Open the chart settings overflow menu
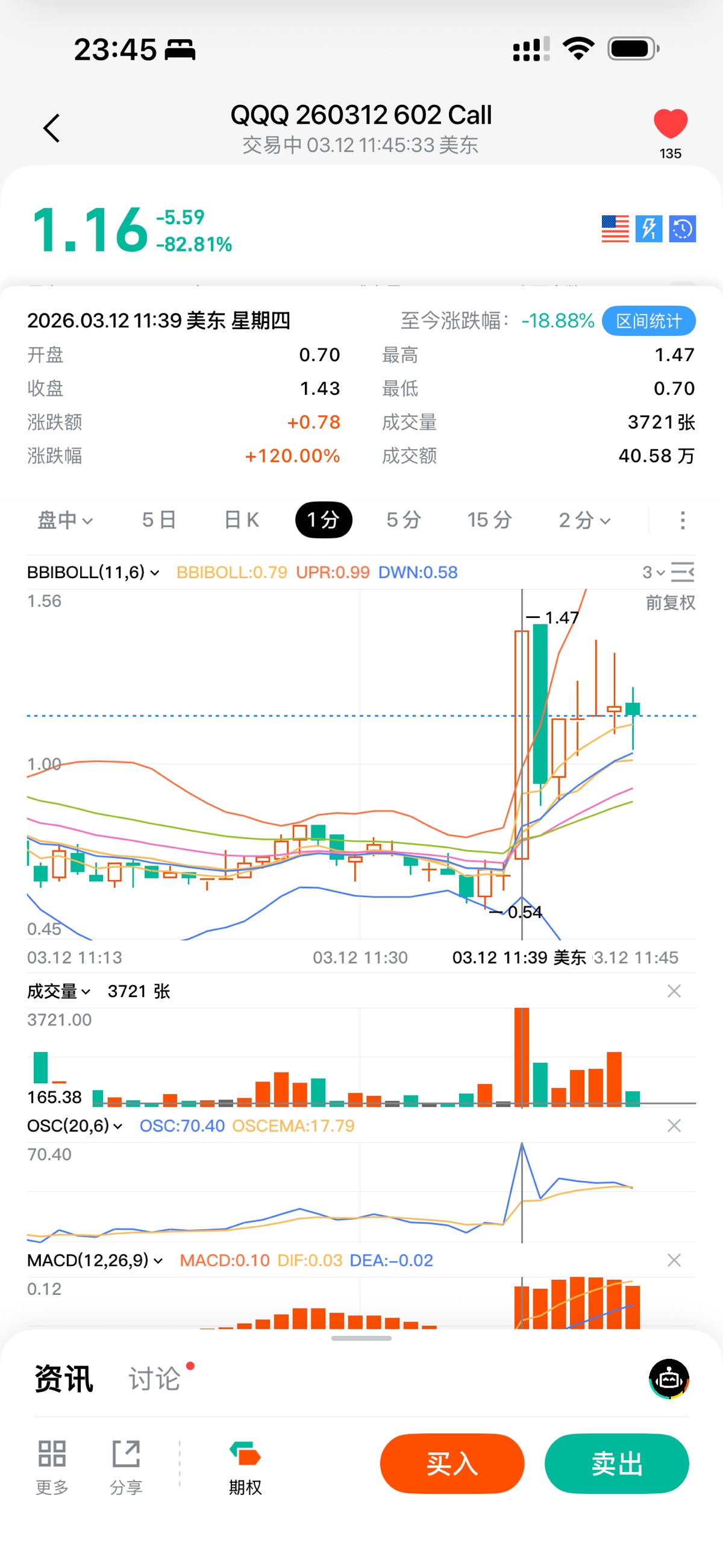The width and height of the screenshot is (723, 1568). click(683, 520)
